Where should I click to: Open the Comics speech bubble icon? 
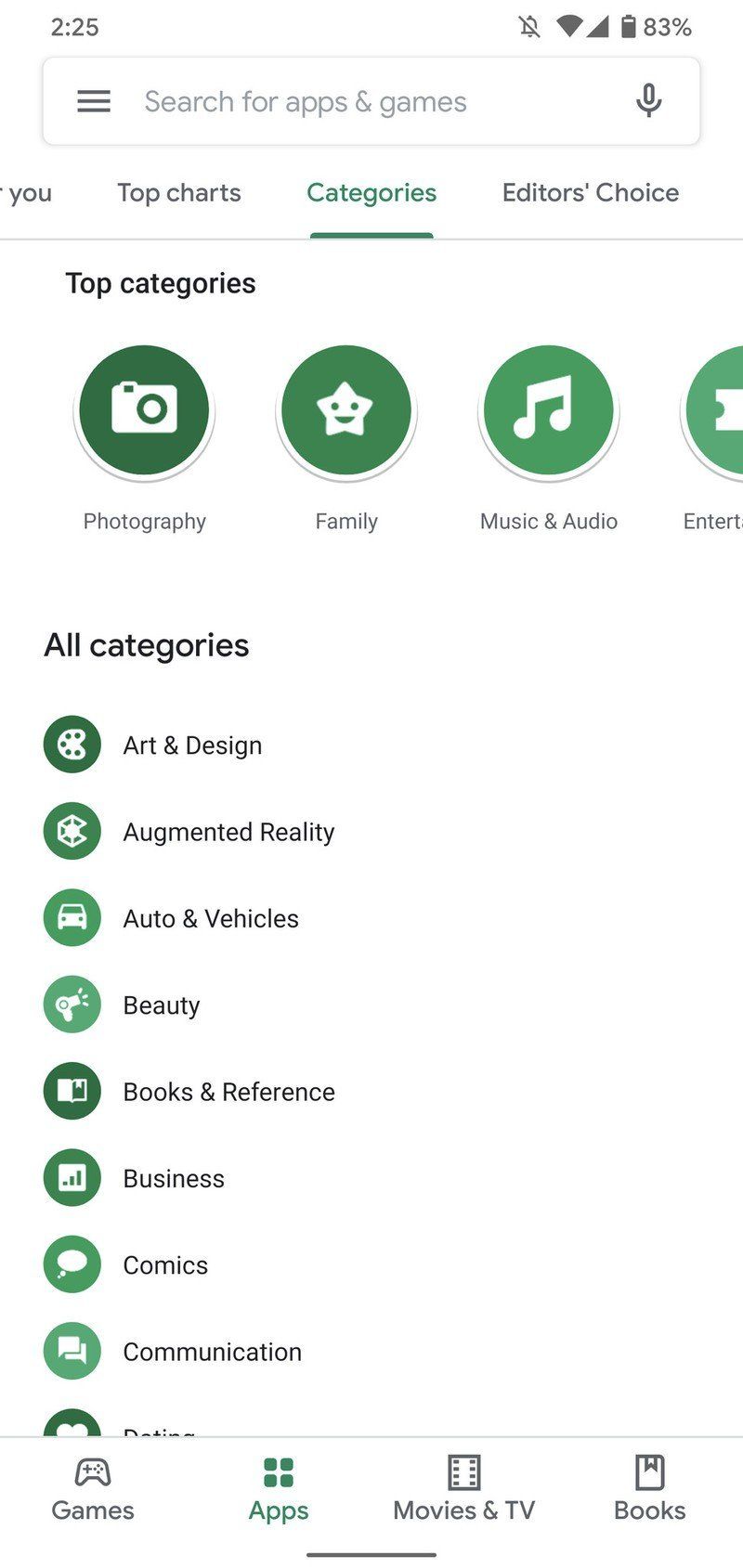(x=72, y=1264)
